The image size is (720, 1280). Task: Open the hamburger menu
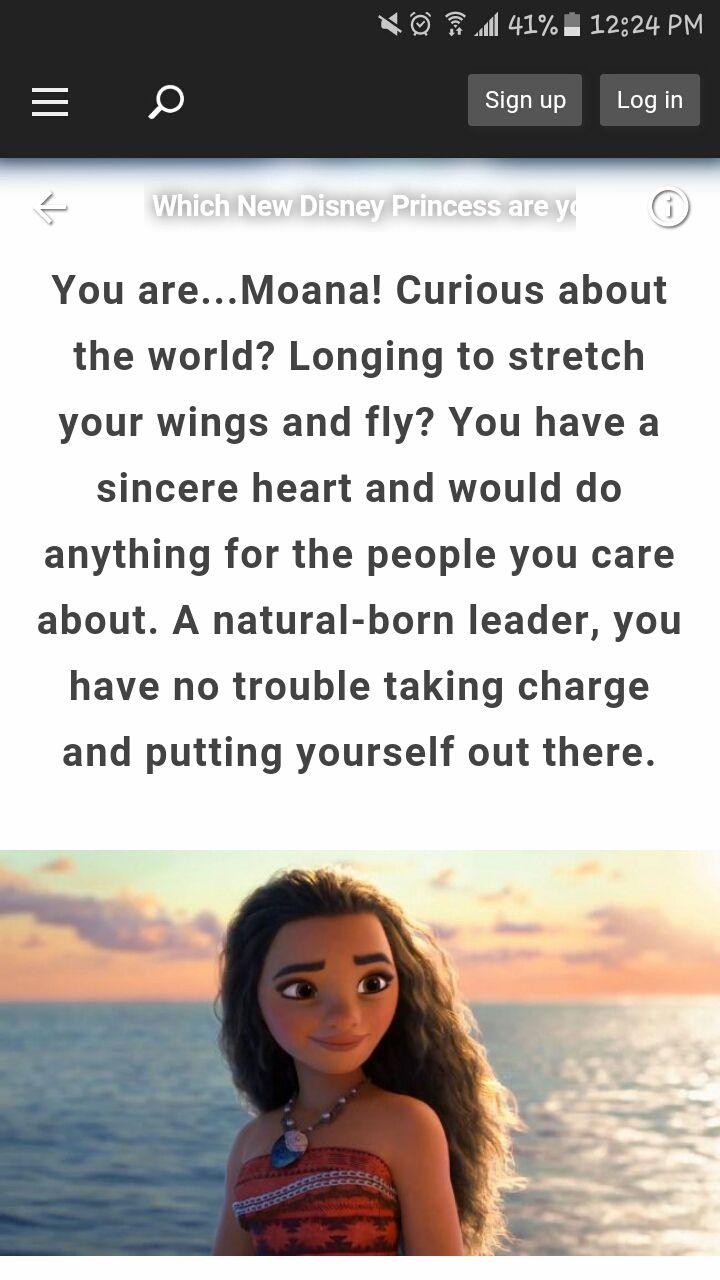coord(50,101)
